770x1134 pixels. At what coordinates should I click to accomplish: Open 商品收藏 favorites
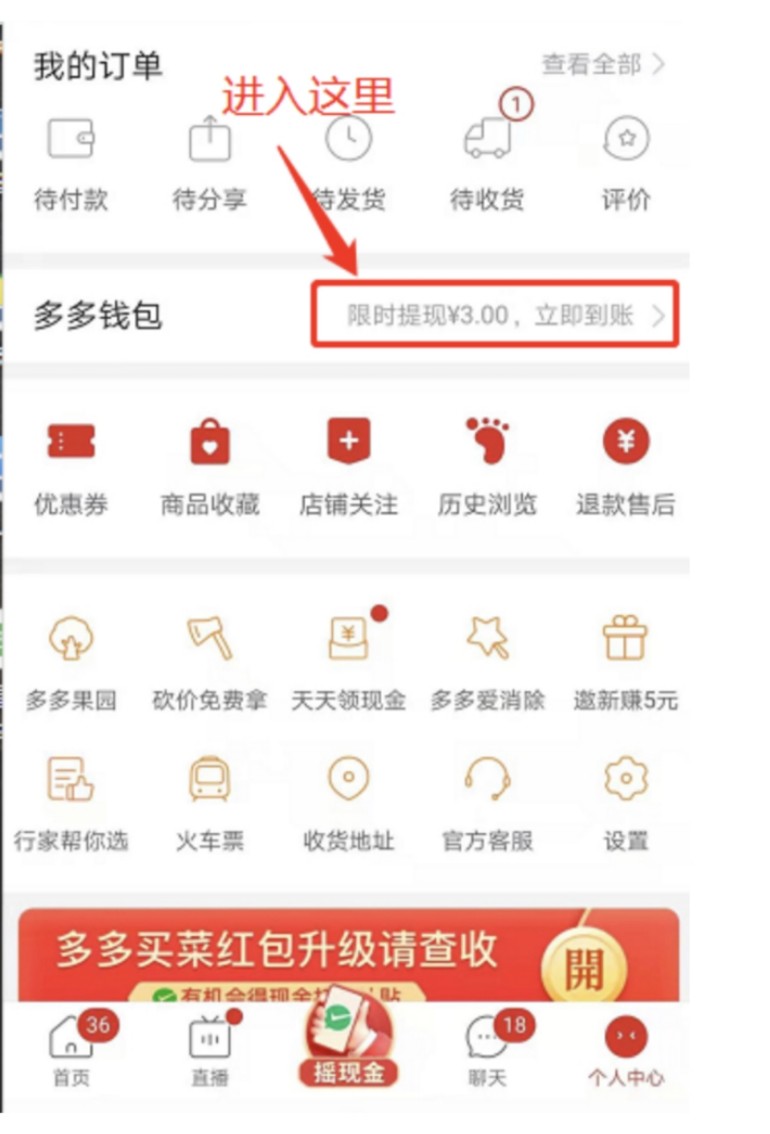[209, 465]
